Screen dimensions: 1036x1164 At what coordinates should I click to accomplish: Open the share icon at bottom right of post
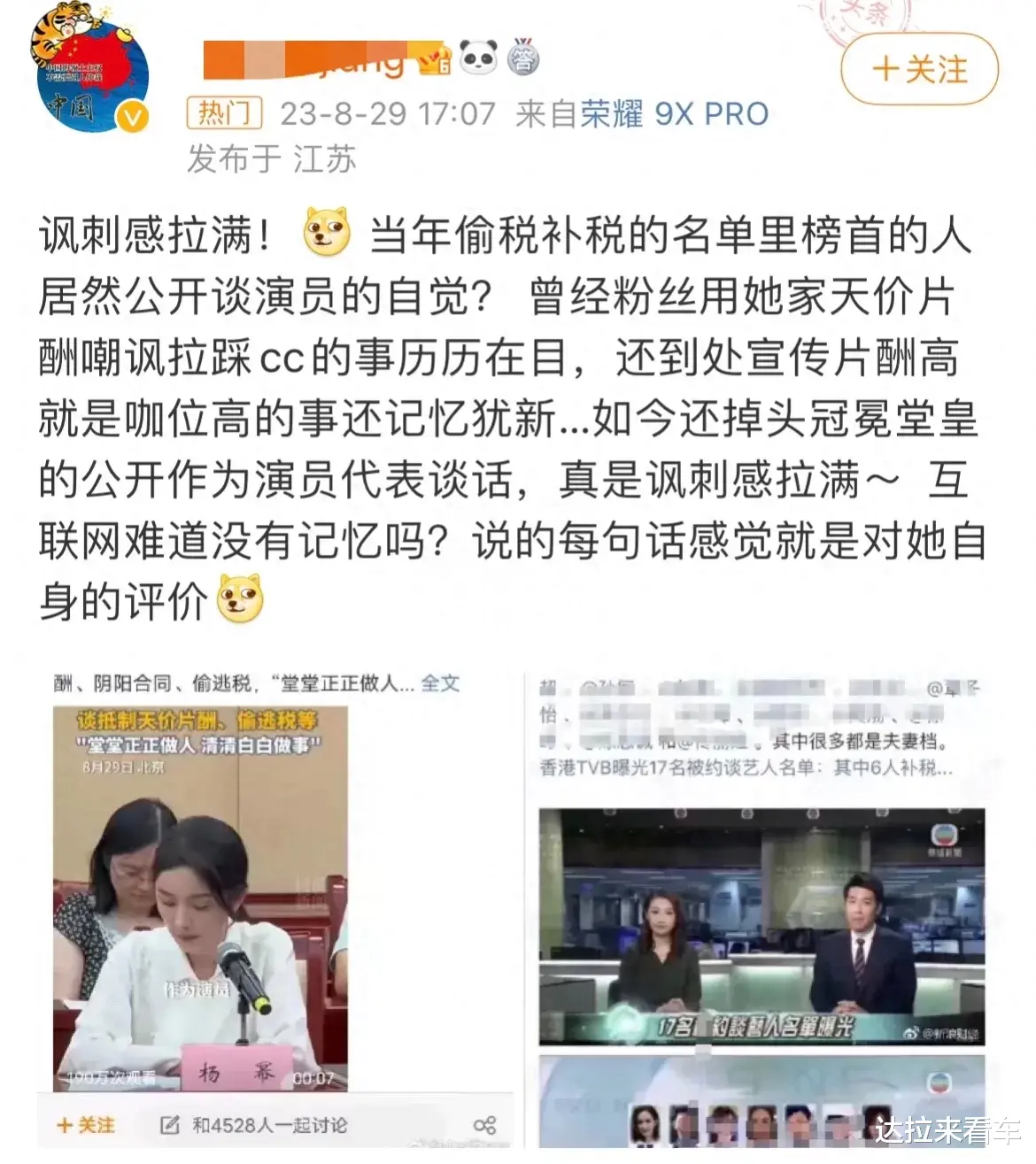click(x=484, y=1125)
